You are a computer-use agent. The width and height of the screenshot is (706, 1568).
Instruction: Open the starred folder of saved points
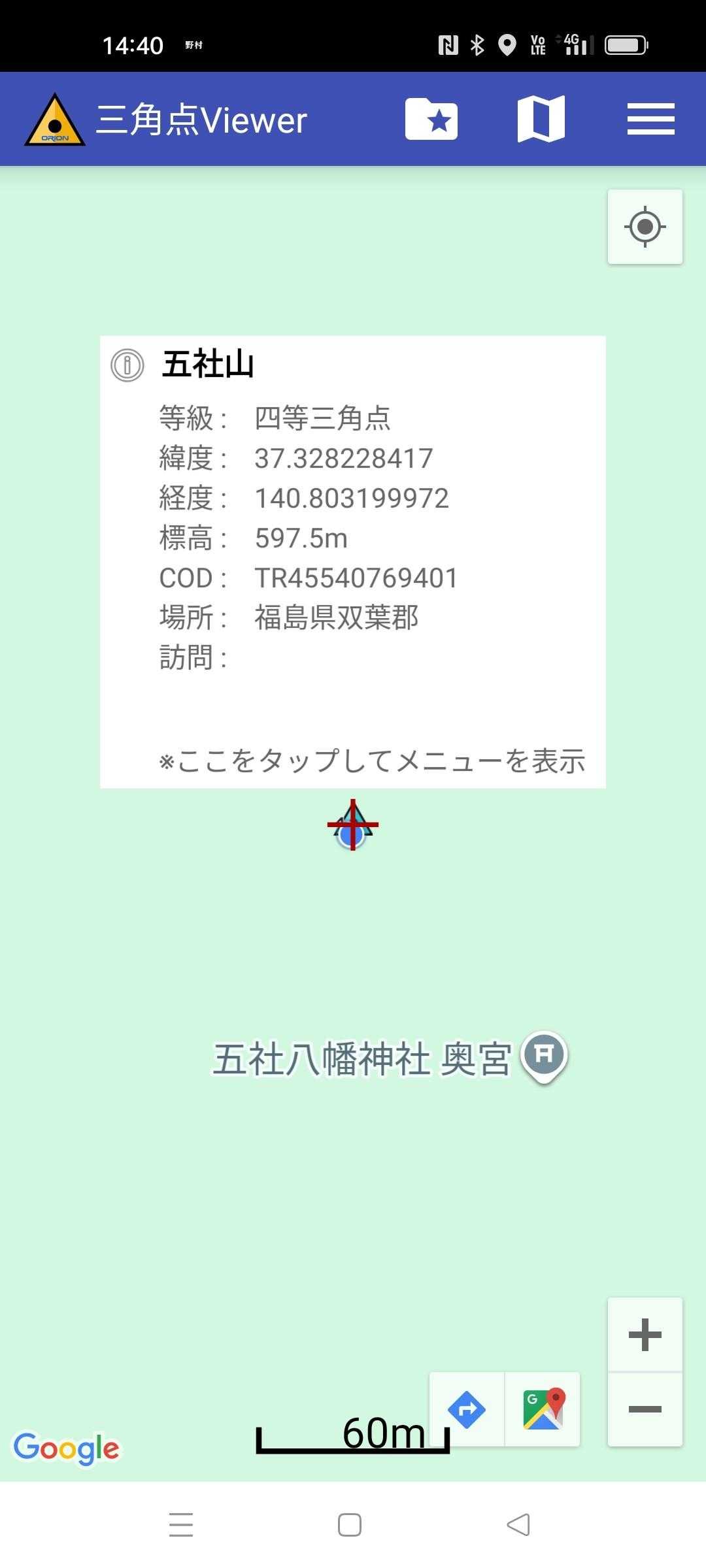(x=431, y=119)
